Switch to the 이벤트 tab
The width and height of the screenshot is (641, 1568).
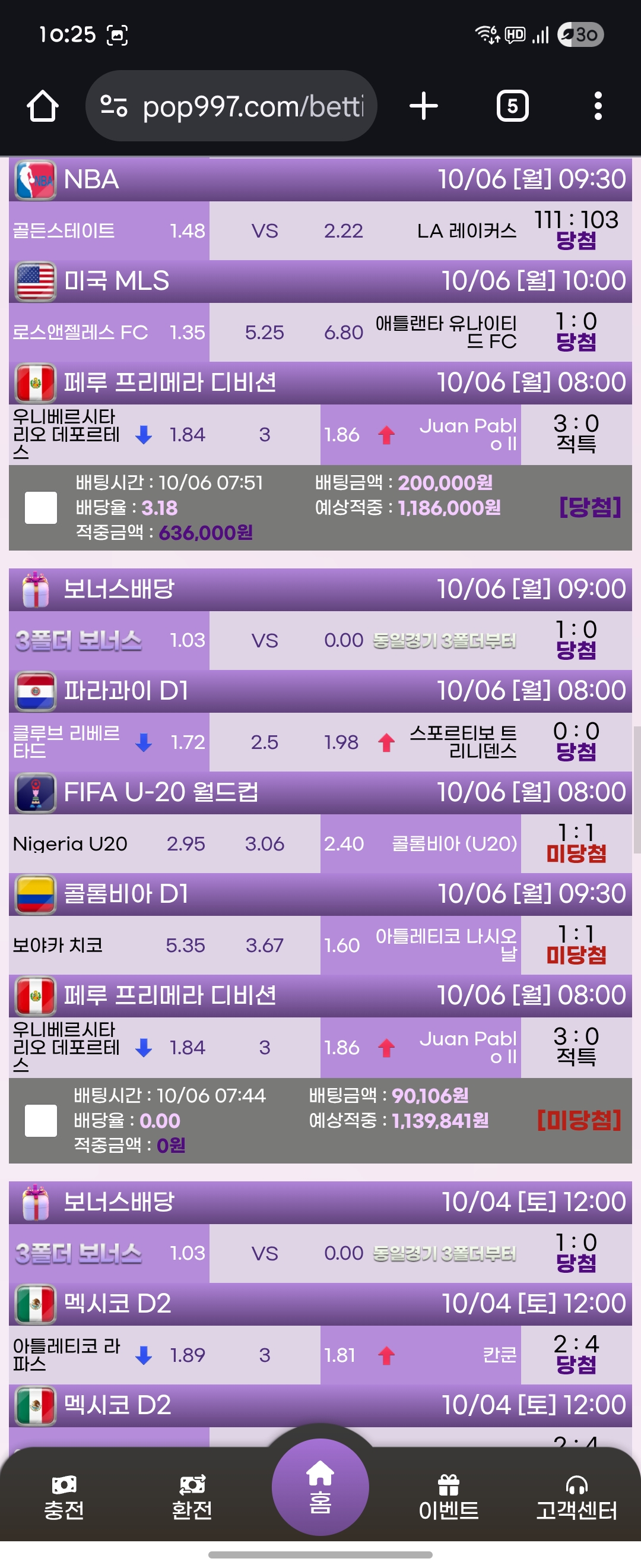click(448, 1497)
